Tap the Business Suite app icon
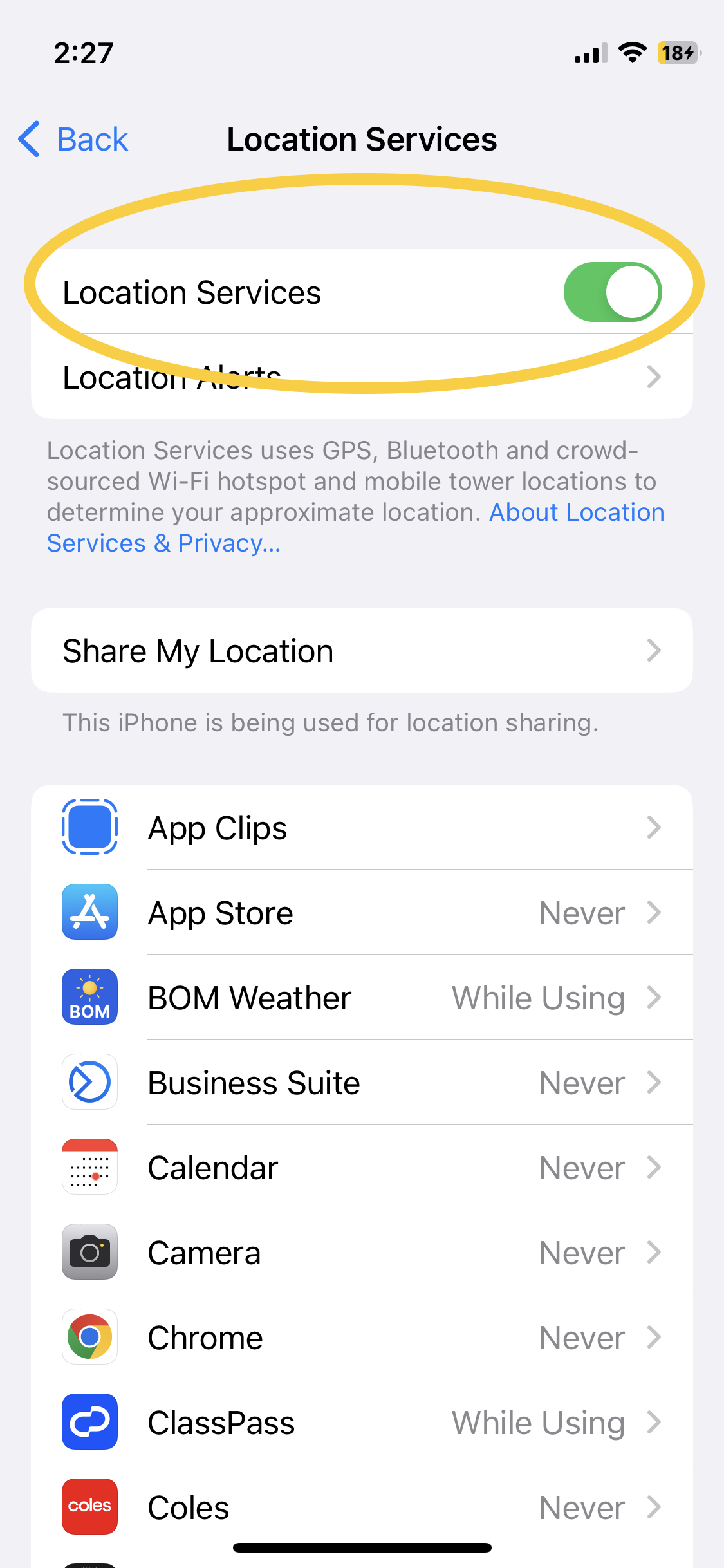724x1568 pixels. click(89, 1082)
